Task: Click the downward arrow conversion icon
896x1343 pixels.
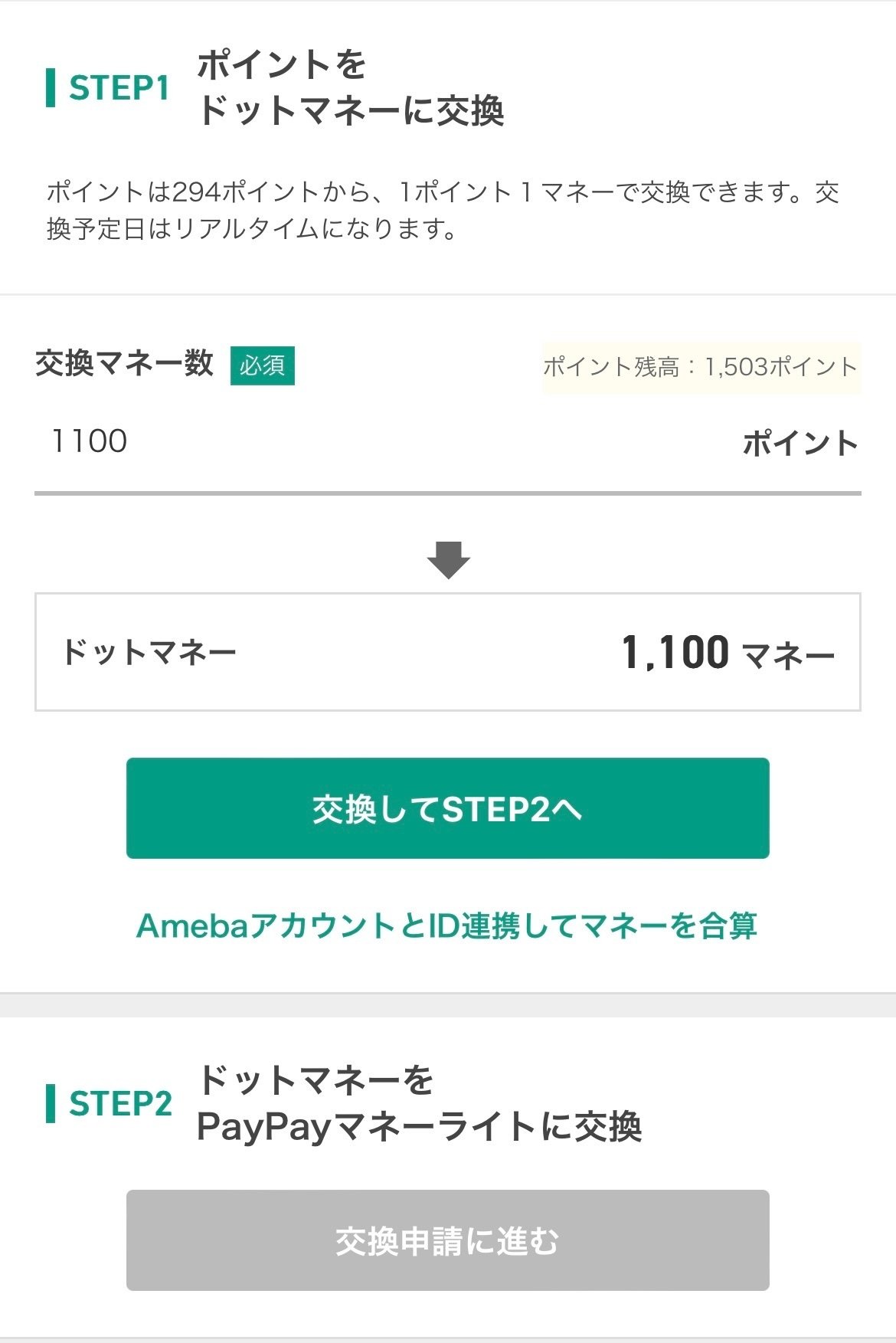Action: pos(448,559)
